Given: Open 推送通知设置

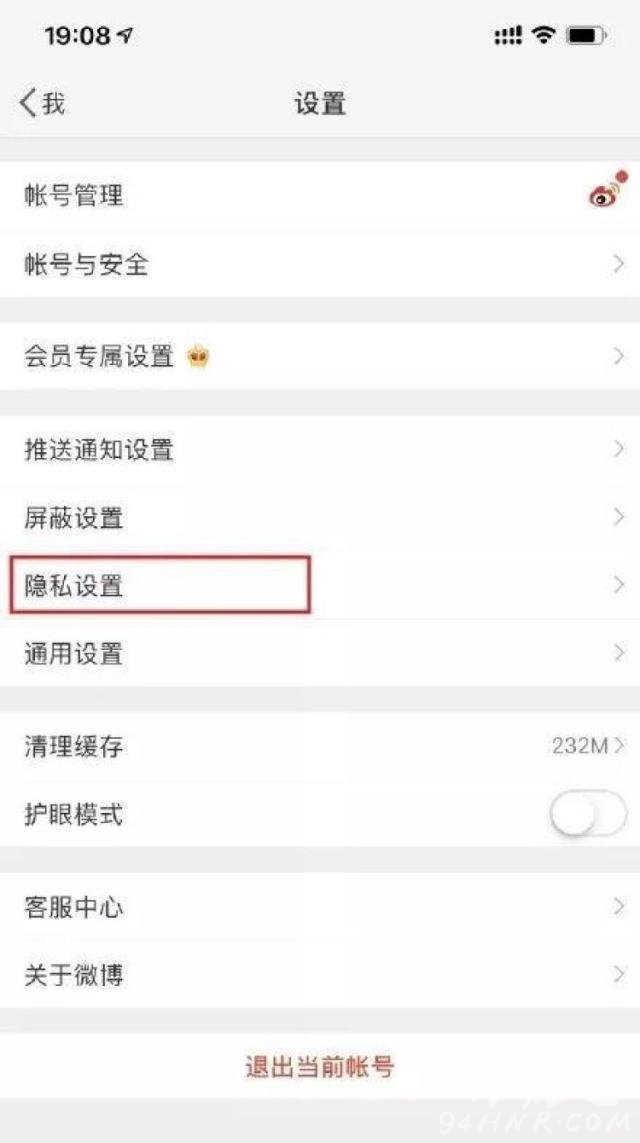Looking at the screenshot, I should pyautogui.click(x=320, y=449).
